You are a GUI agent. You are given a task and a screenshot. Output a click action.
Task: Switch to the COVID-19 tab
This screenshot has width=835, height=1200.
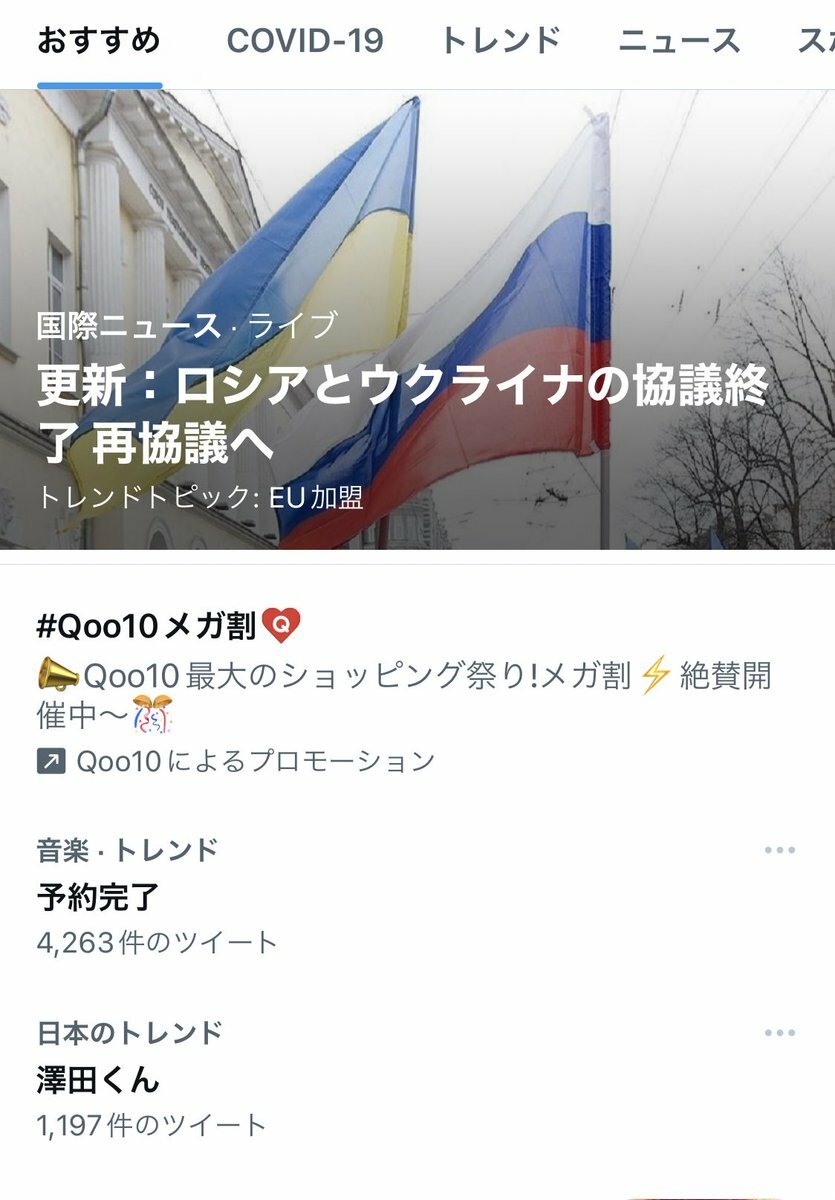(x=304, y=41)
